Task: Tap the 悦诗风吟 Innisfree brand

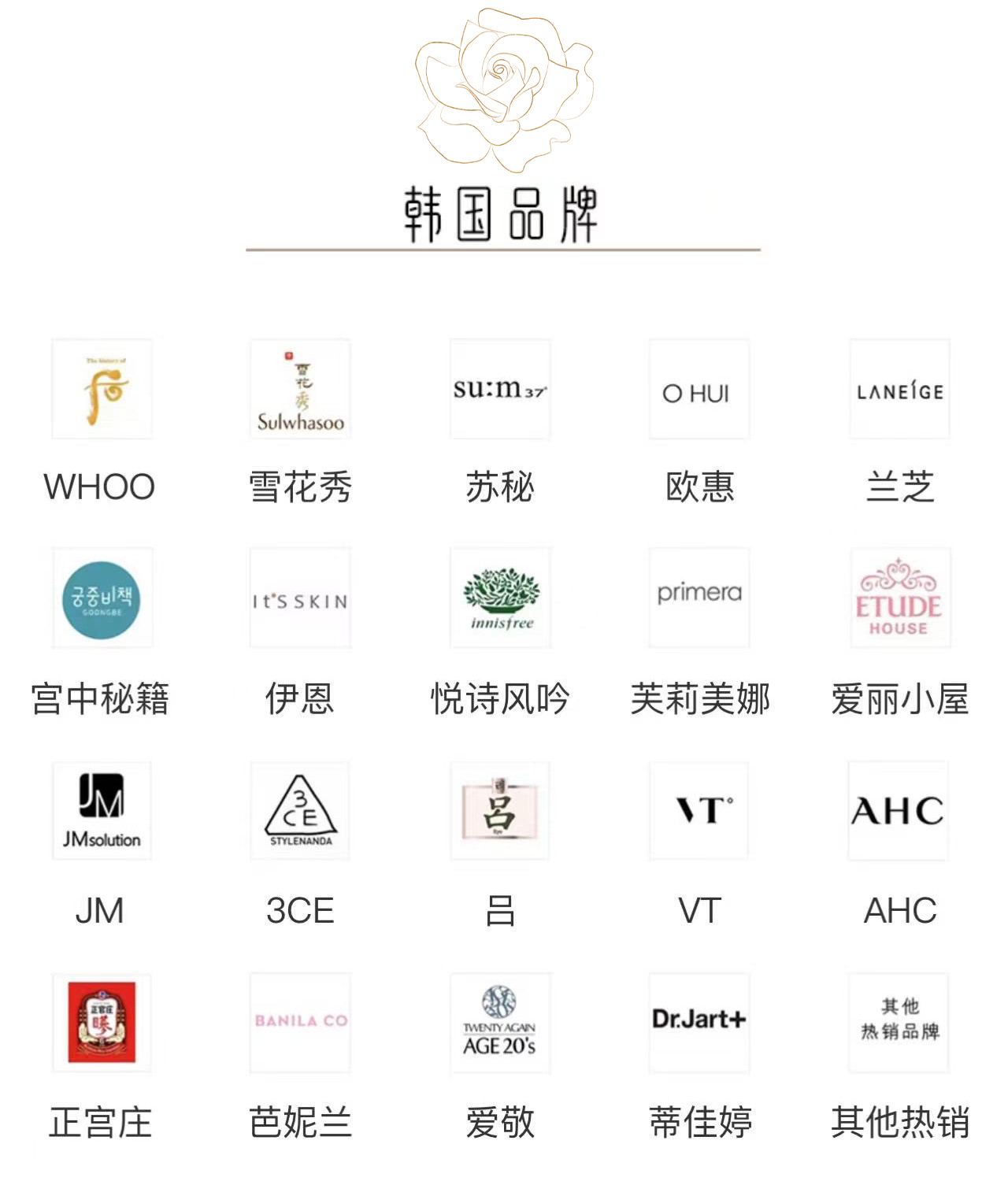Action: point(500,598)
